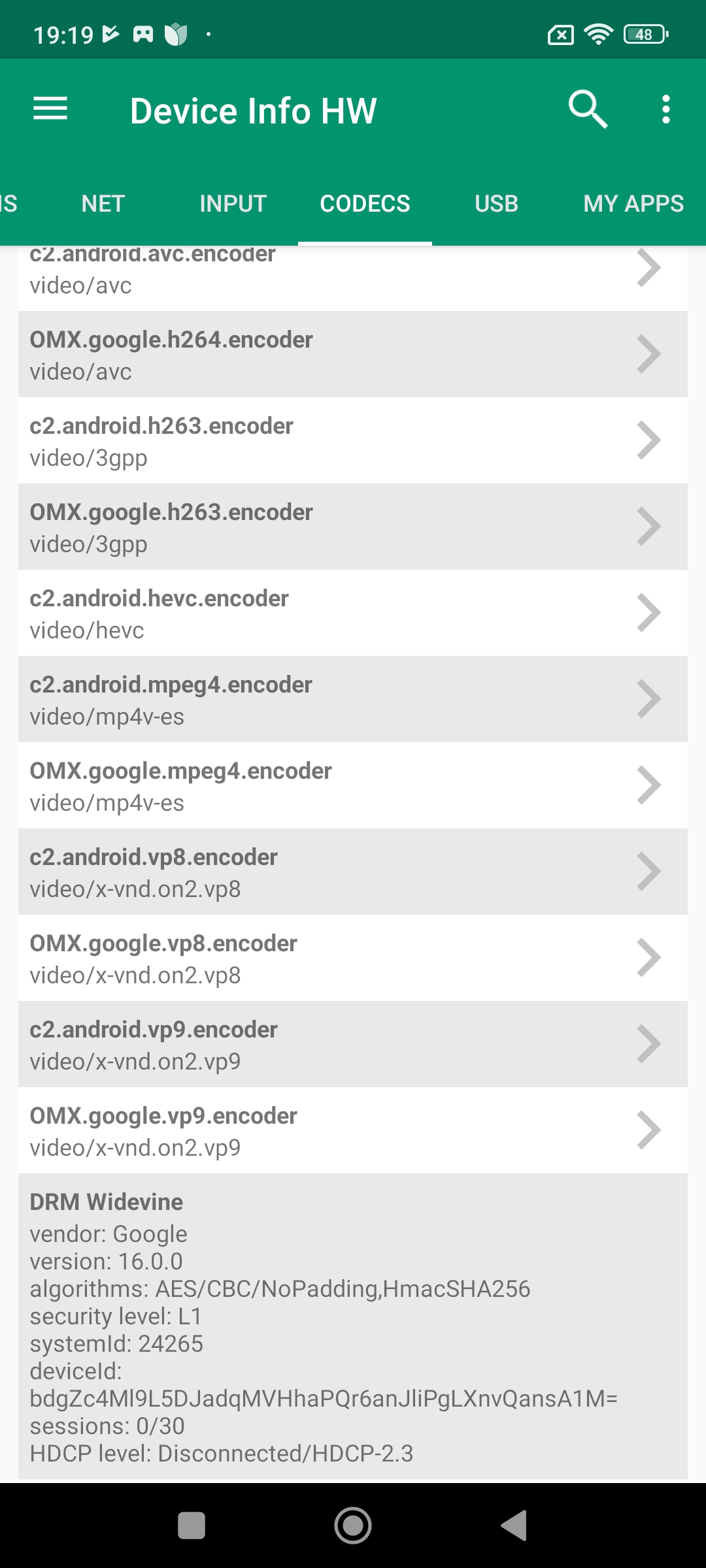
Task: Open OMX.google.h263.encoder row
Action: (353, 527)
